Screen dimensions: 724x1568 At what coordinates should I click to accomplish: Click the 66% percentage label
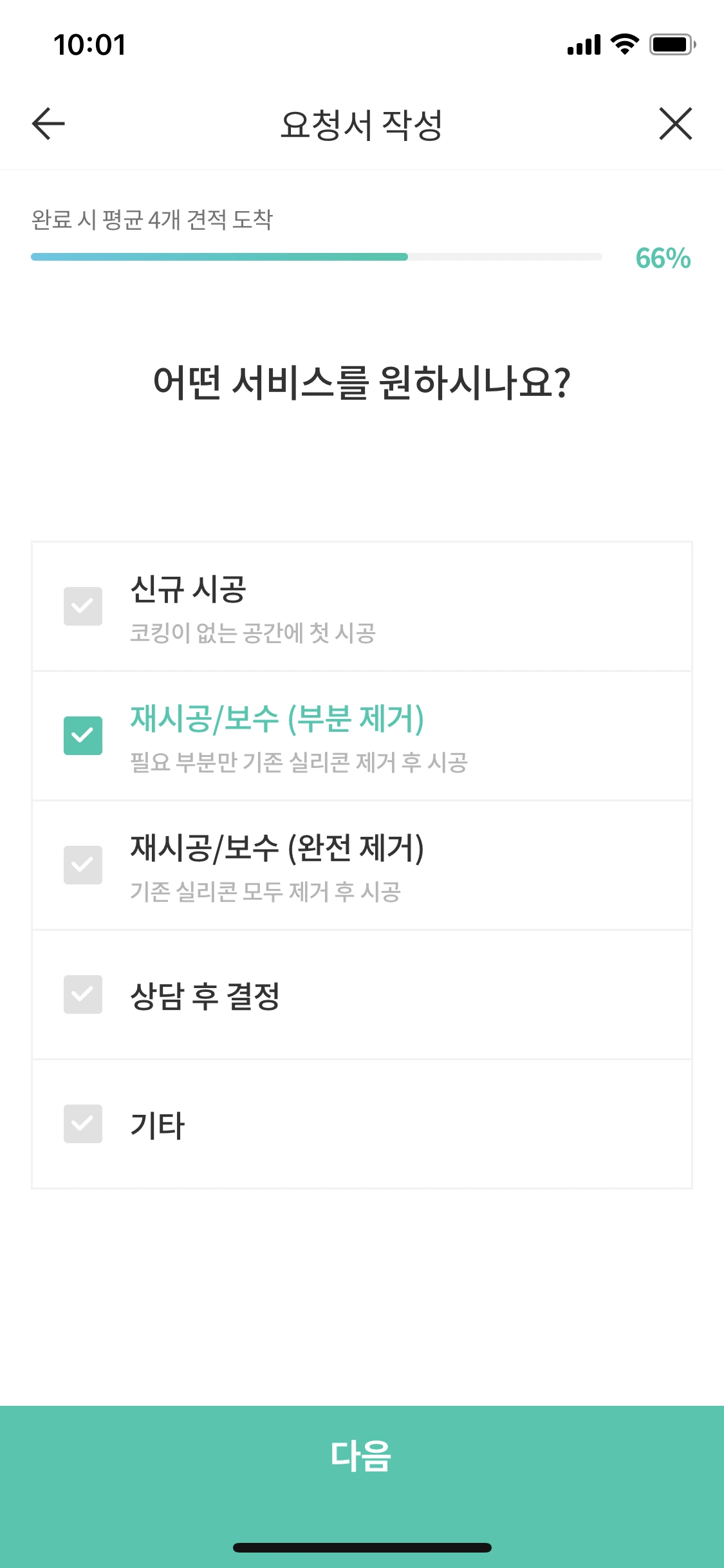point(662,259)
